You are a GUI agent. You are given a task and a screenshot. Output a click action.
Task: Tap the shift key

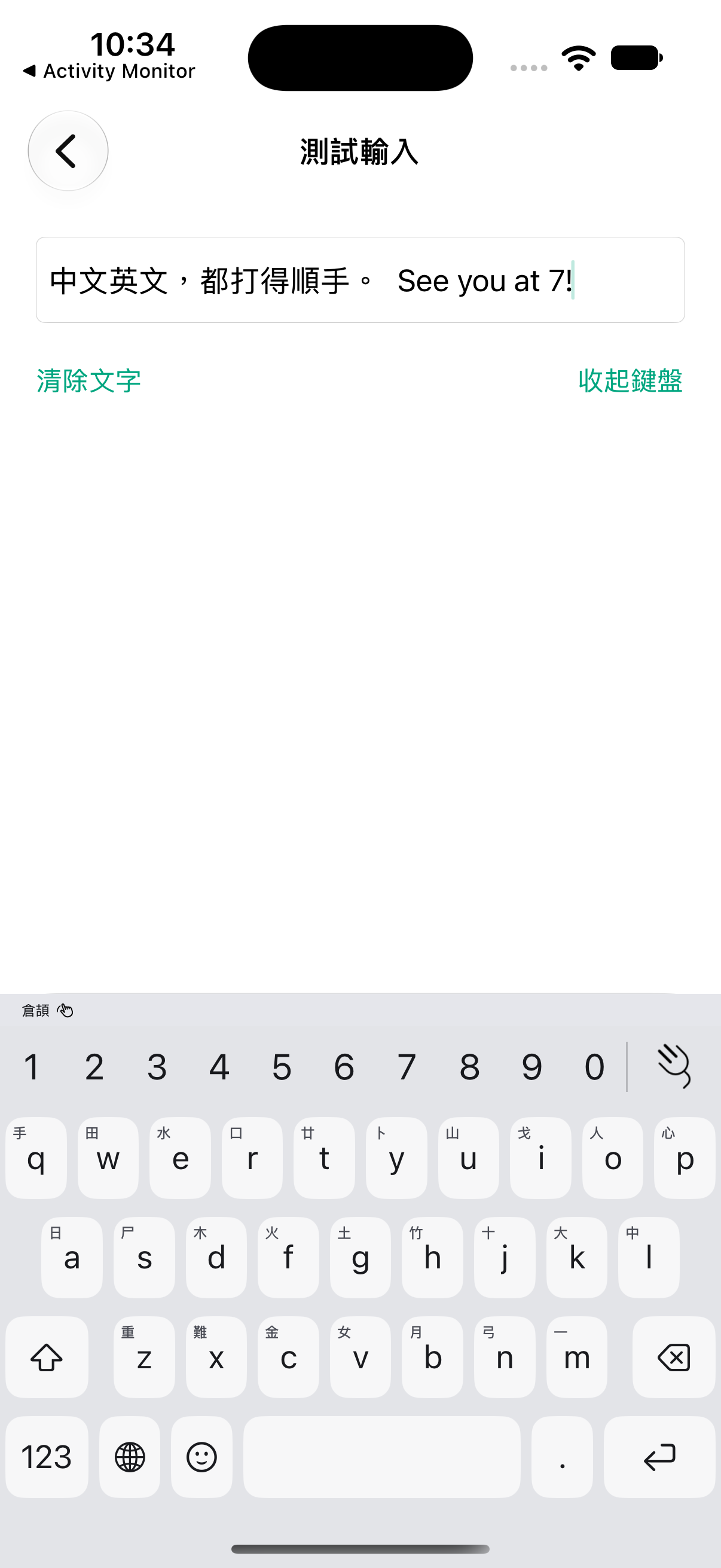point(47,1357)
